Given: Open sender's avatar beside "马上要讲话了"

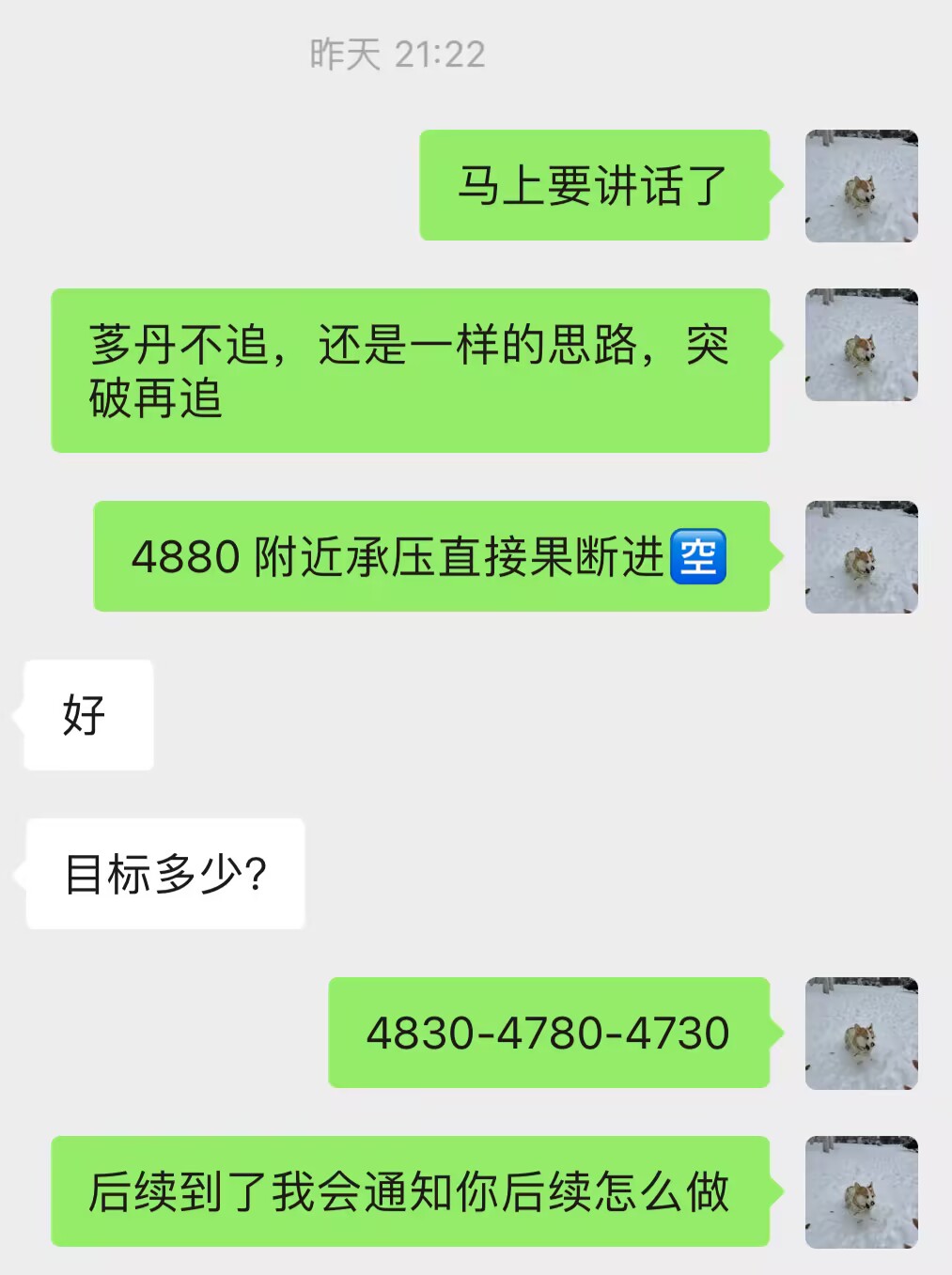Looking at the screenshot, I should [x=861, y=186].
